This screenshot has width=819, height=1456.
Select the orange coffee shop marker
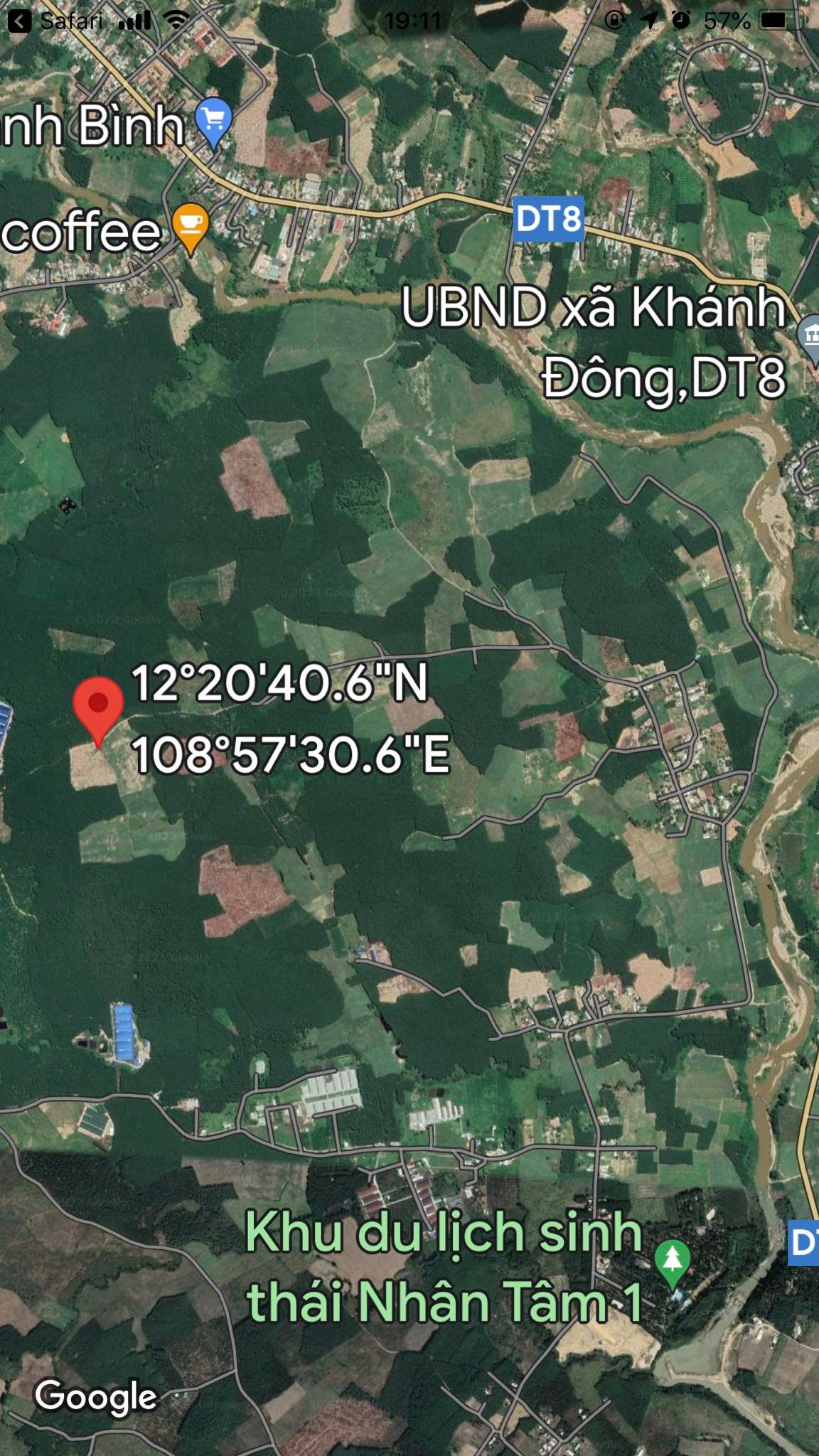(x=190, y=225)
